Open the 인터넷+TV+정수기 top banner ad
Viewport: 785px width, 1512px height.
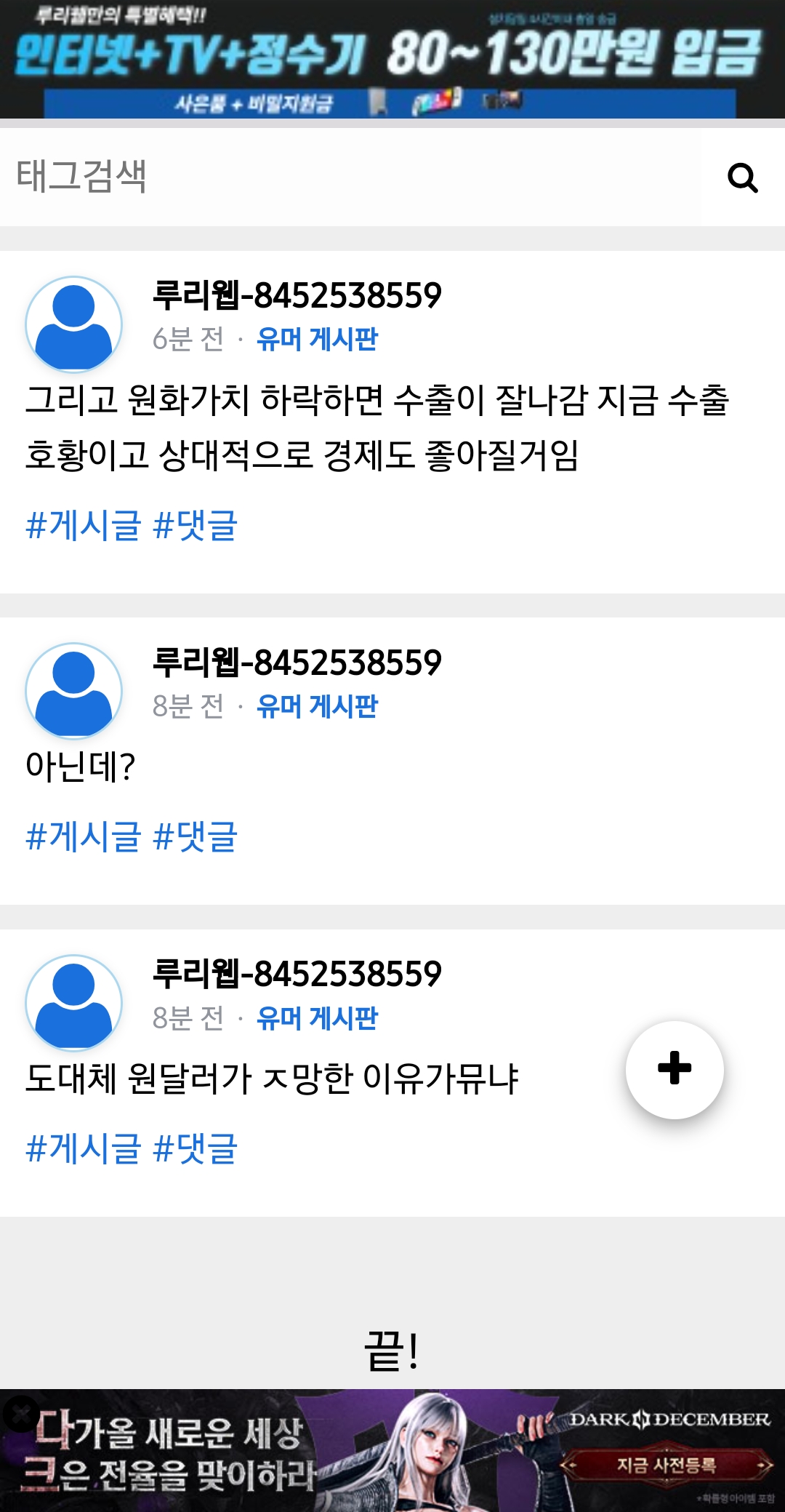[392, 58]
